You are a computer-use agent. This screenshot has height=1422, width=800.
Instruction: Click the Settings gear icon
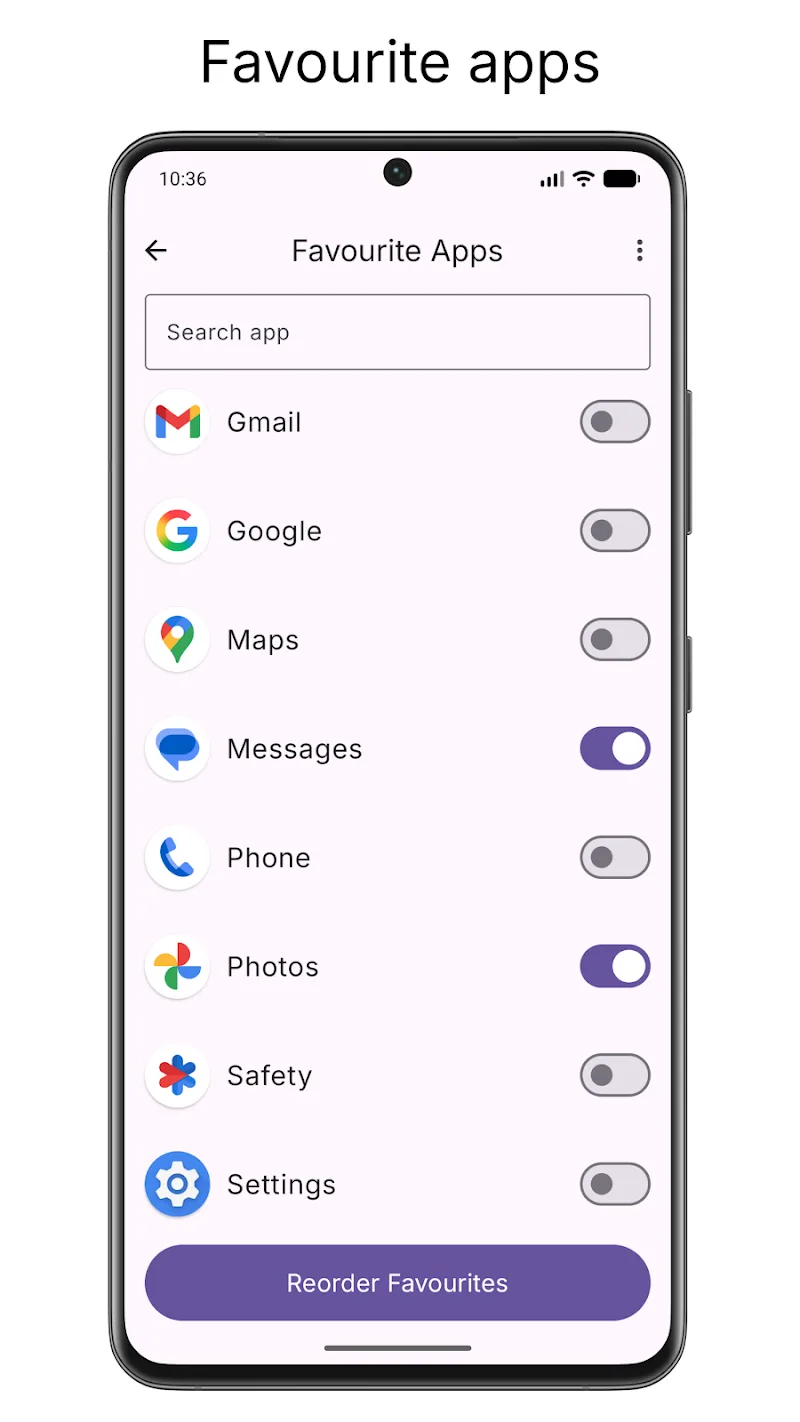coord(176,1184)
